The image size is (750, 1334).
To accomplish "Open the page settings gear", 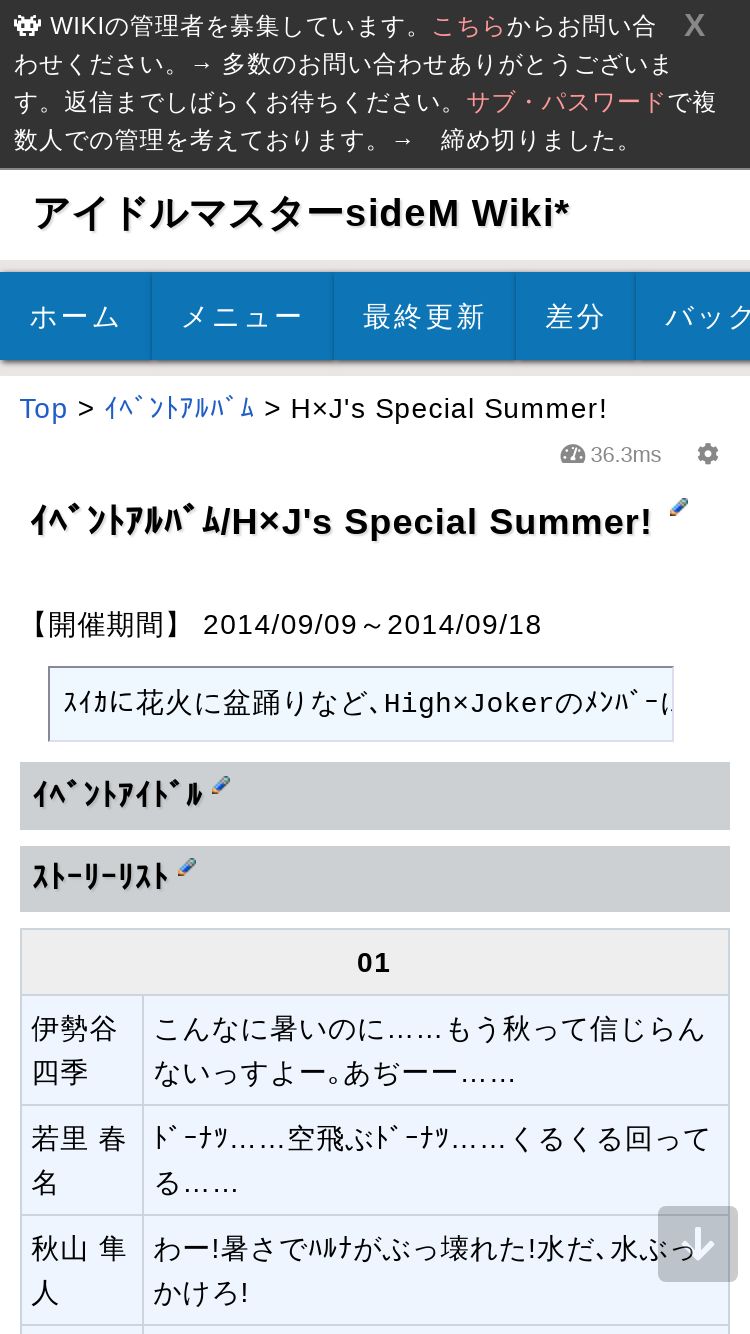I will click(708, 454).
